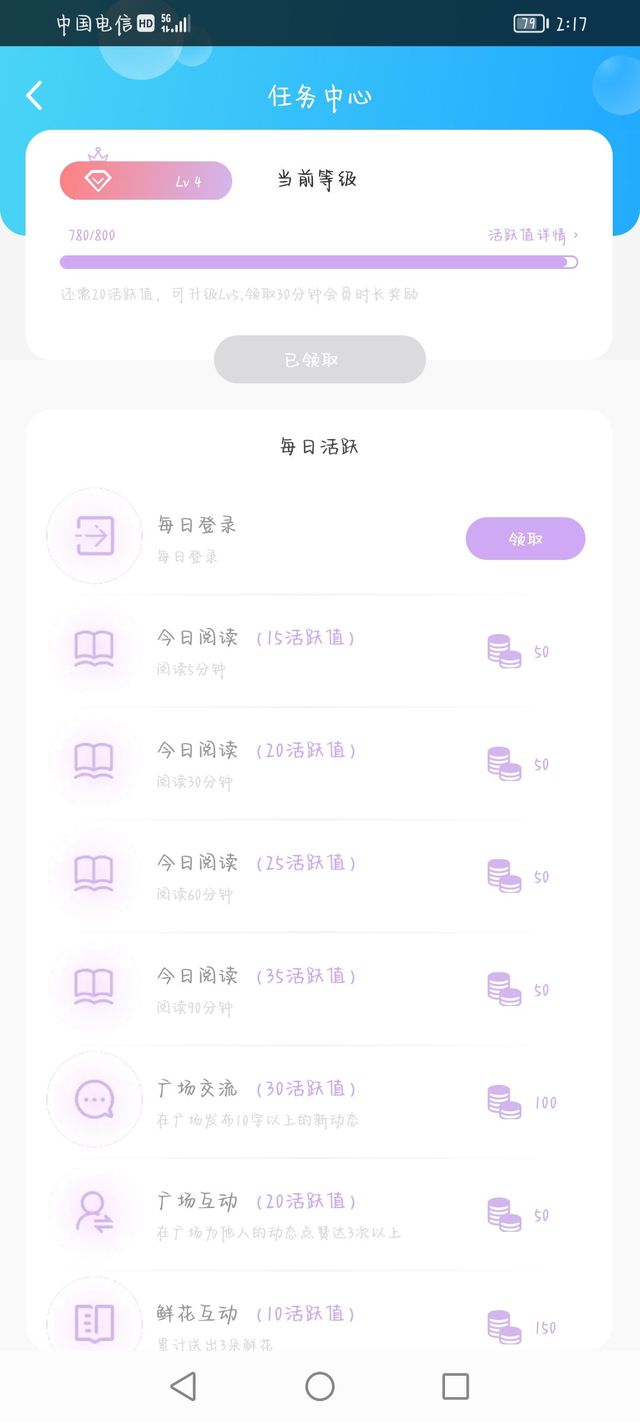Go back using the top-left arrow
Viewport: 640px width, 1422px height.
point(34,96)
